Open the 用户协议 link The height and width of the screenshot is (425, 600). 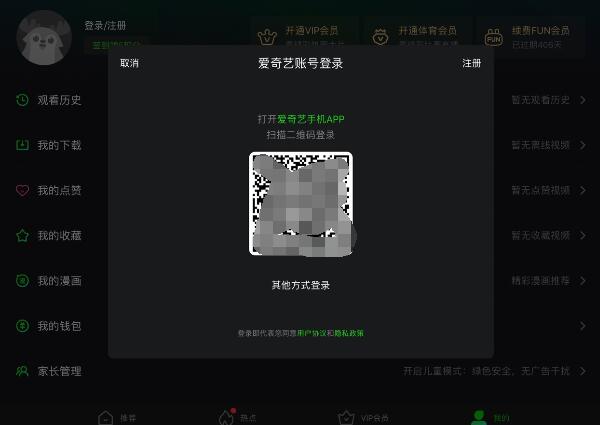(x=309, y=333)
